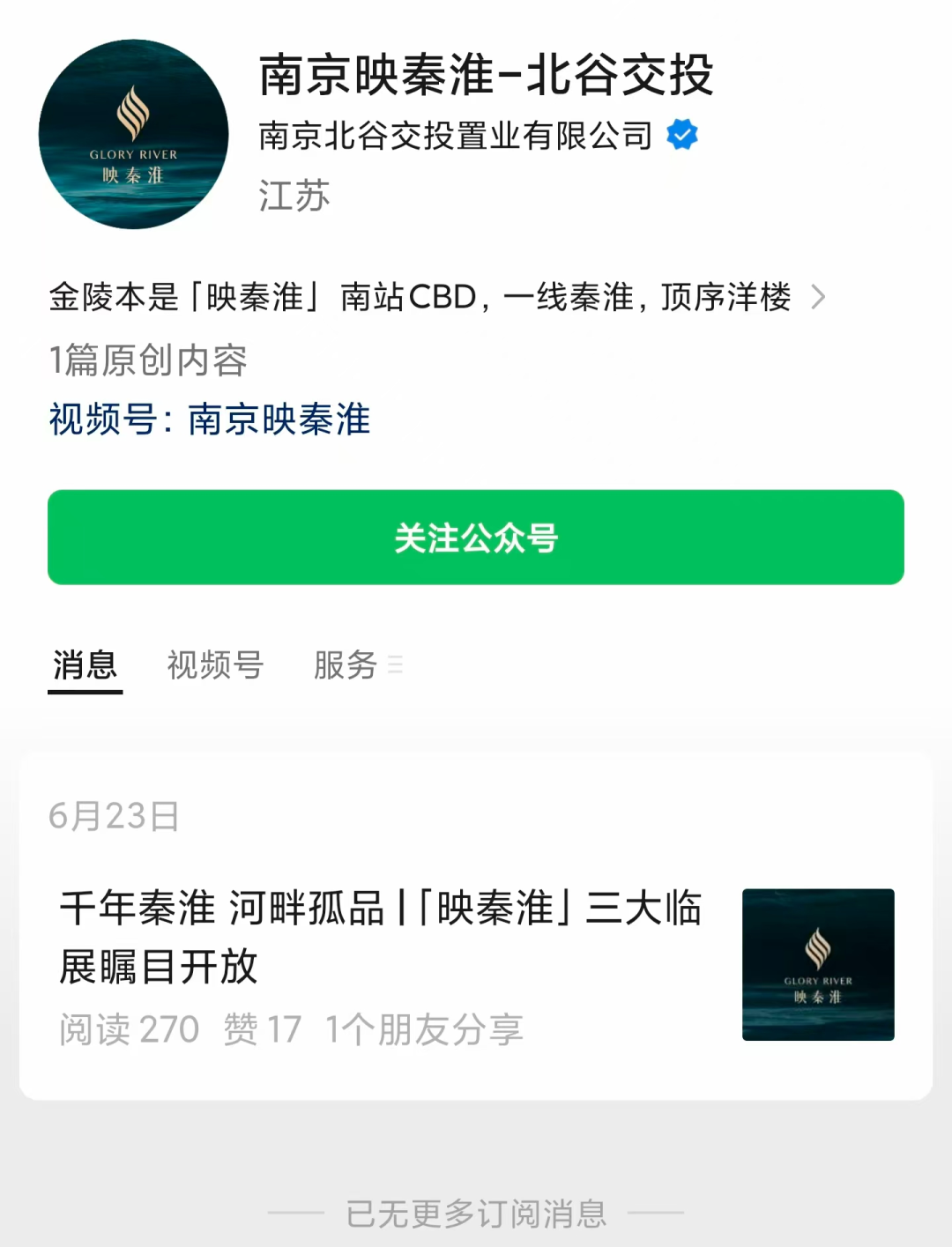Expand the account description chevron

click(x=818, y=297)
